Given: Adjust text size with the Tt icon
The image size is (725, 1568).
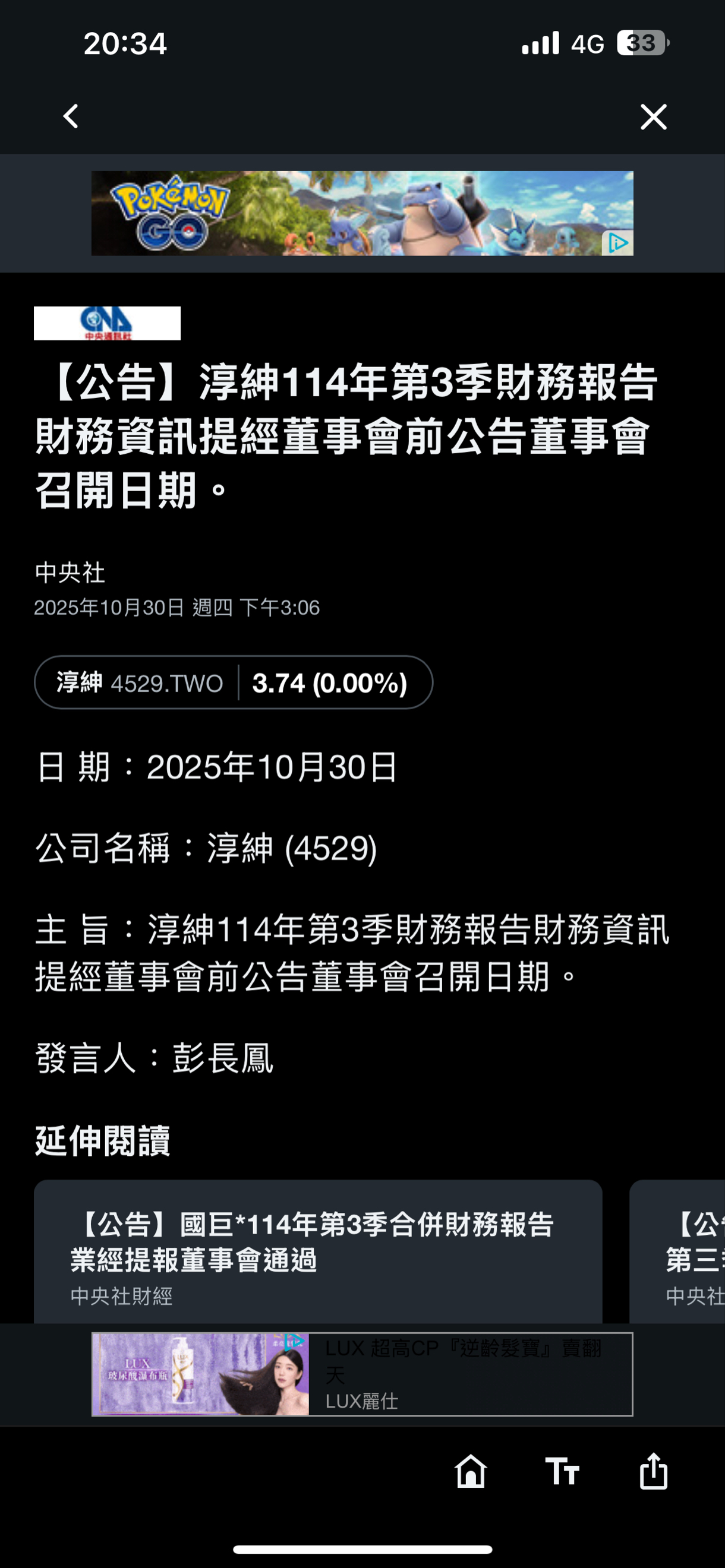Looking at the screenshot, I should (562, 1471).
